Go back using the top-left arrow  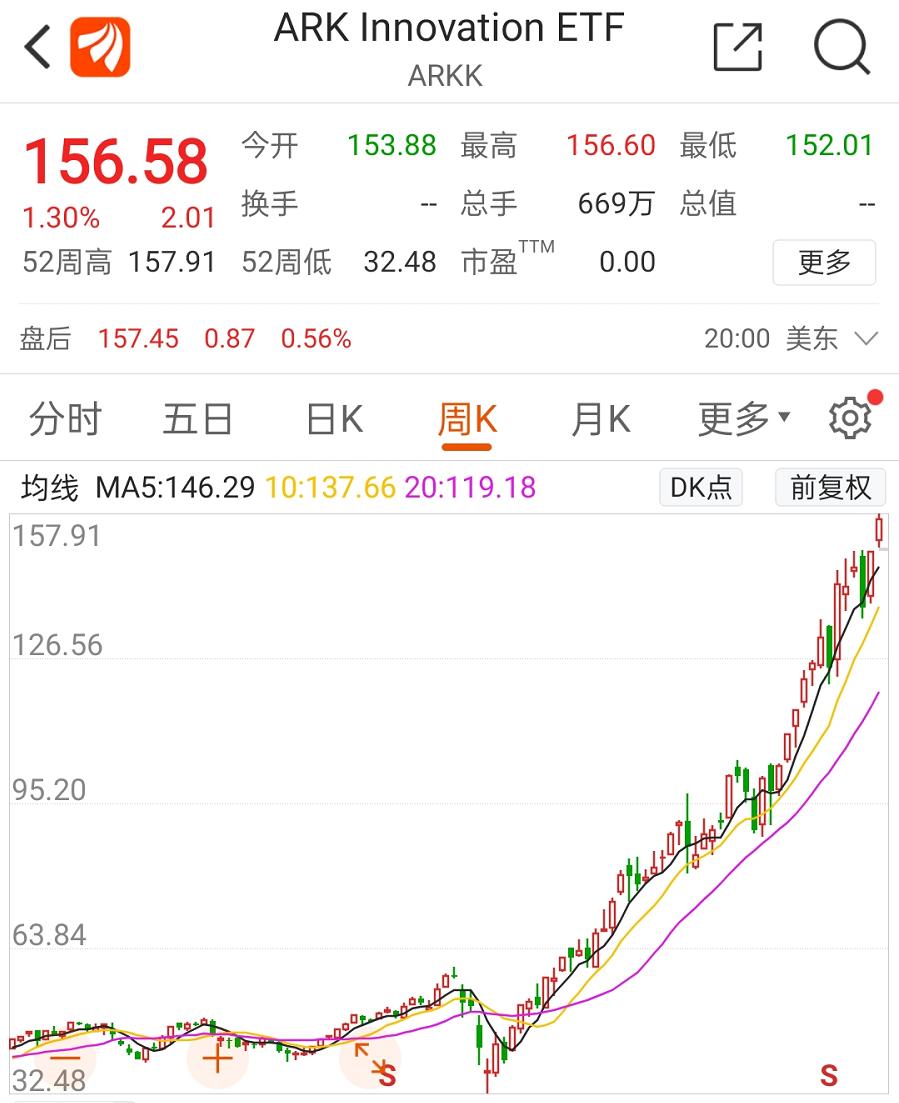click(38, 47)
